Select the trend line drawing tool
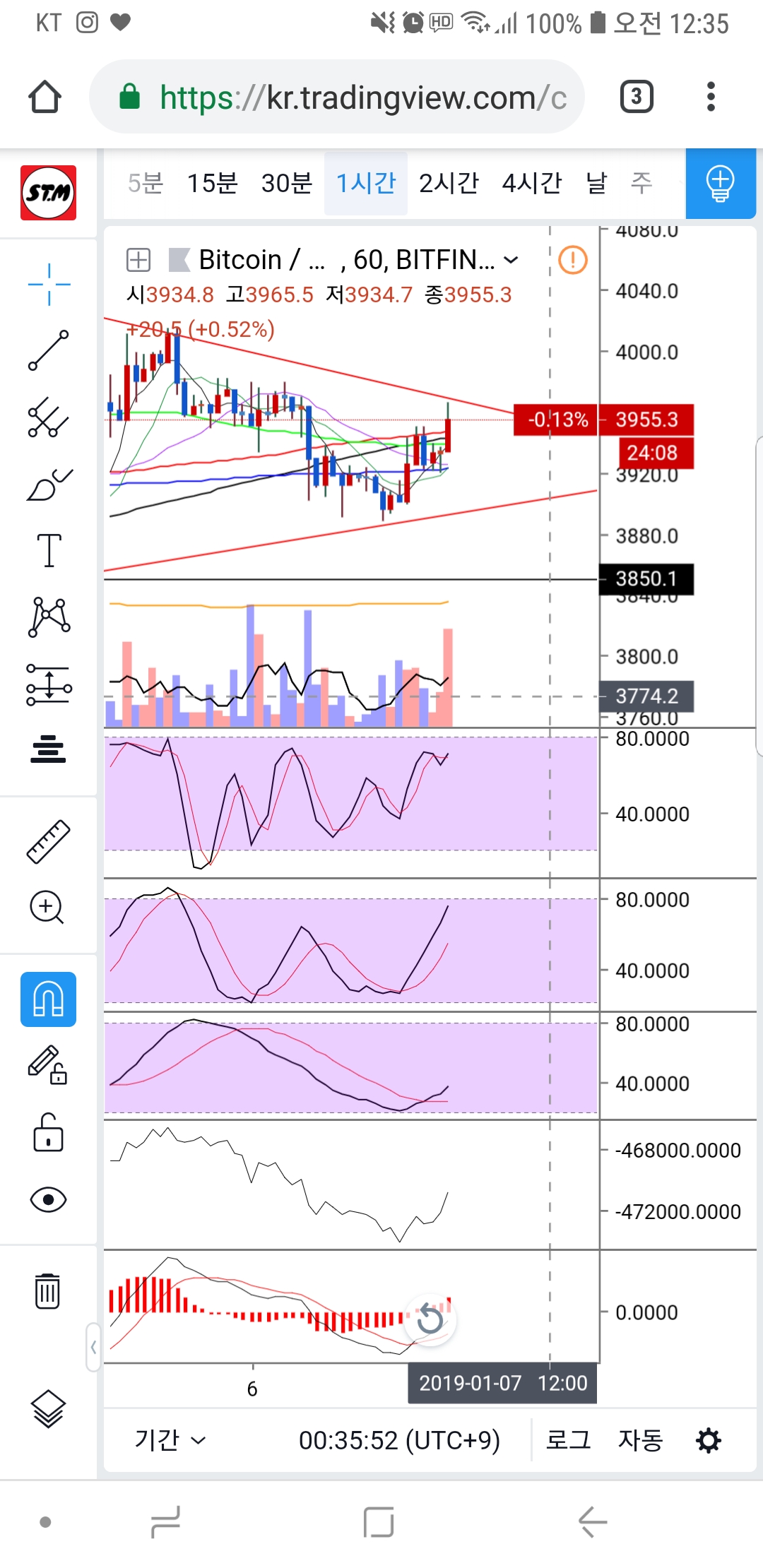Viewport: 763px width, 1568px height. 48,350
